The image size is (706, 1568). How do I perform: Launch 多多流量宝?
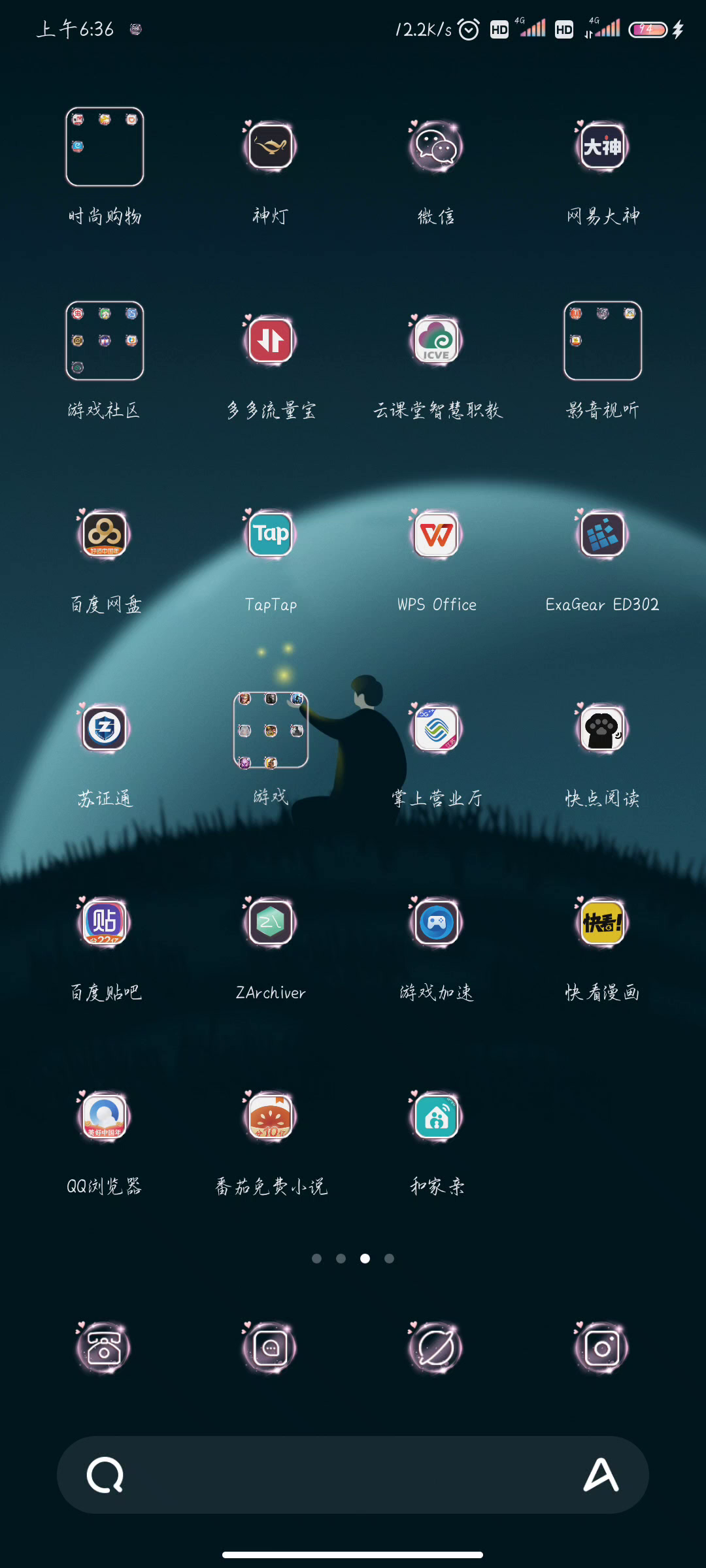pyautogui.click(x=270, y=340)
